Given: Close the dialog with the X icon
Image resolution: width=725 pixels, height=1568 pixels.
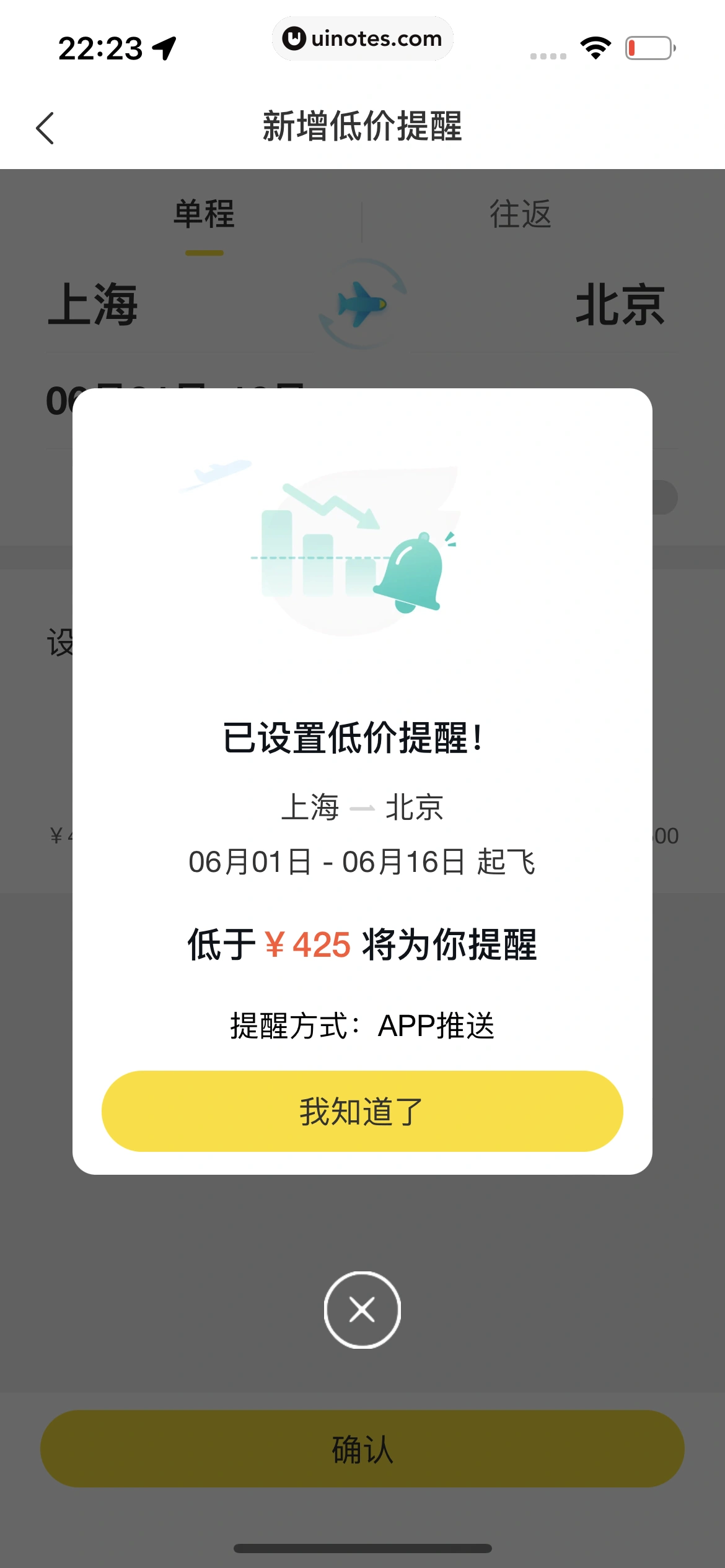Looking at the screenshot, I should point(362,1309).
